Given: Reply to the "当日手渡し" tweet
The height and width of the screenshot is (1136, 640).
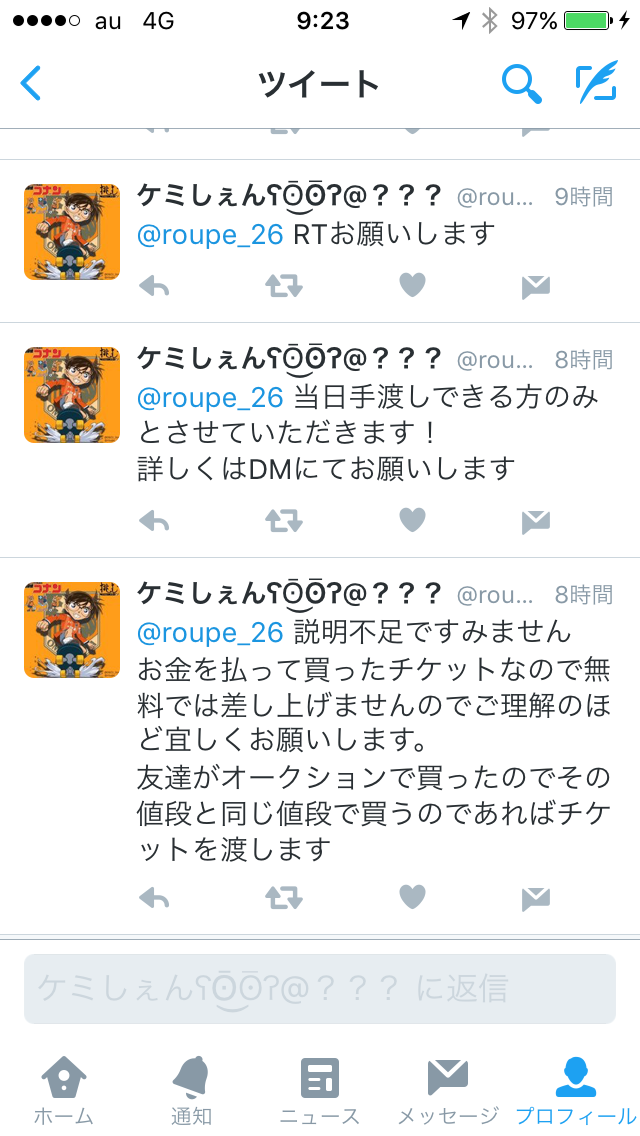Looking at the screenshot, I should tap(153, 522).
